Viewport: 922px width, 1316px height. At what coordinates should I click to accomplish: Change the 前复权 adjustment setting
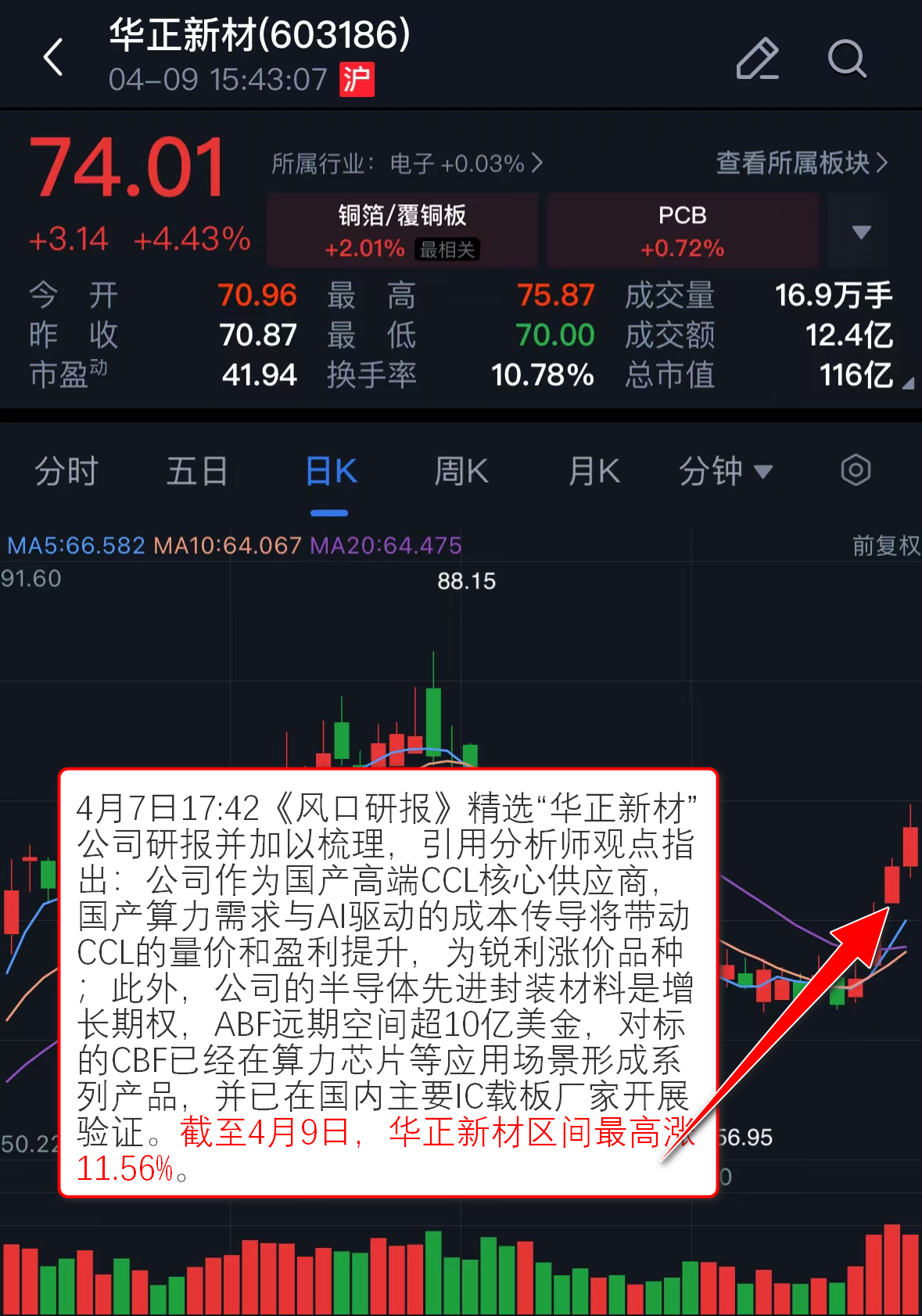click(x=885, y=545)
